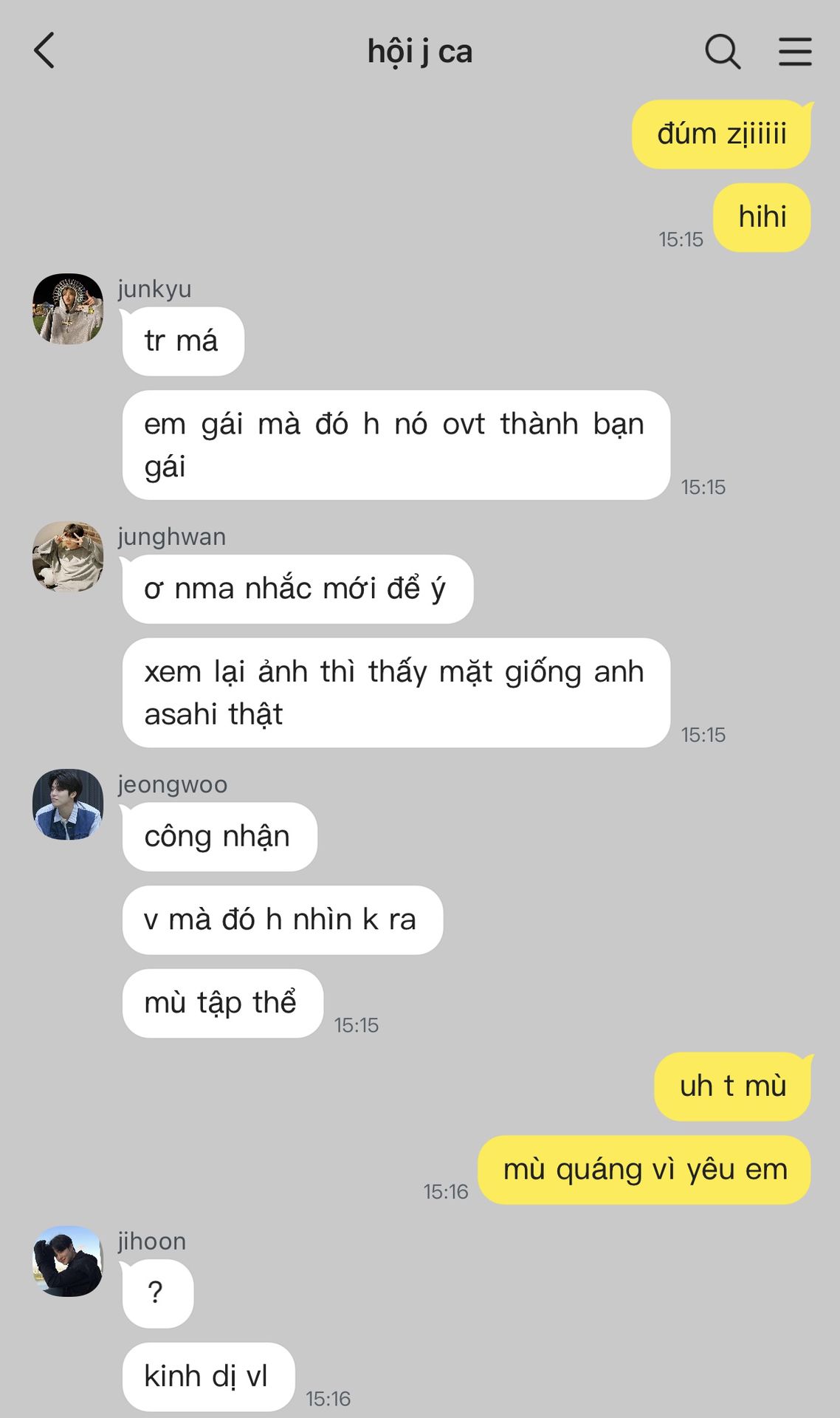Open jeongwoo's profile avatar
The width and height of the screenshot is (840, 1418).
[x=68, y=804]
